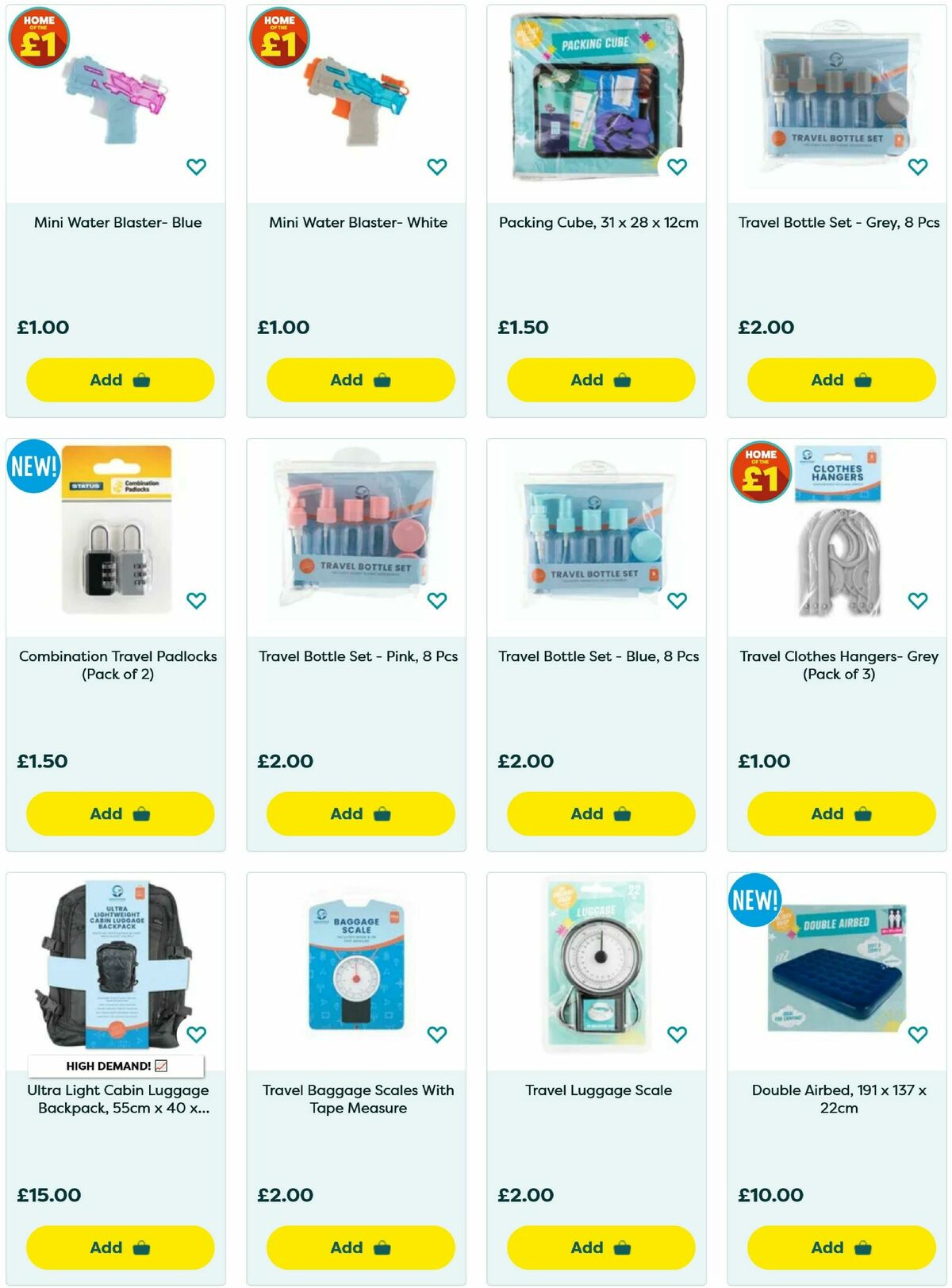Favourite the Travel Luggage Scale via its heart
This screenshot has width=952, height=1288.
676,1033
